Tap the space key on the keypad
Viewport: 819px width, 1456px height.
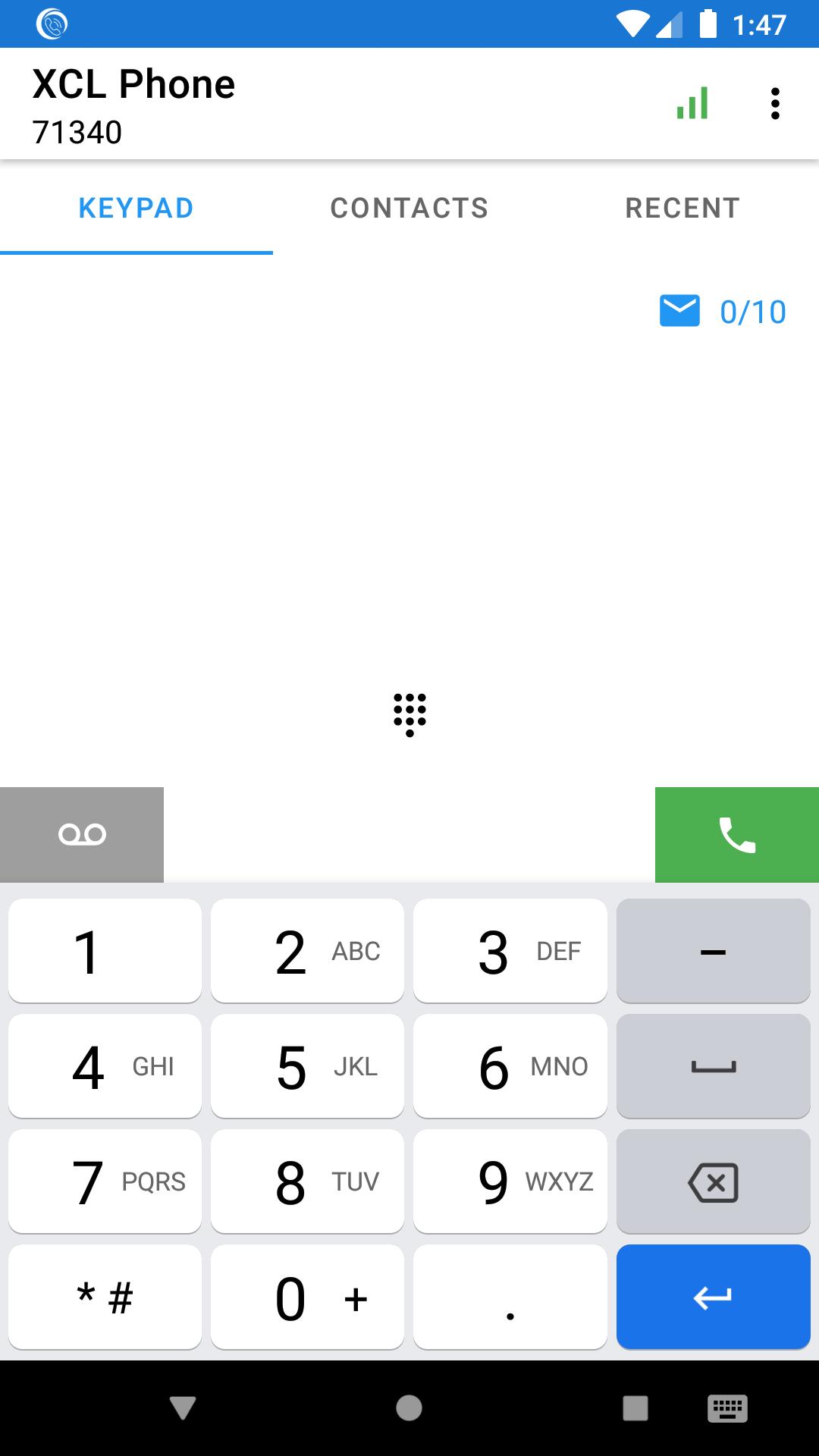[x=714, y=1066]
